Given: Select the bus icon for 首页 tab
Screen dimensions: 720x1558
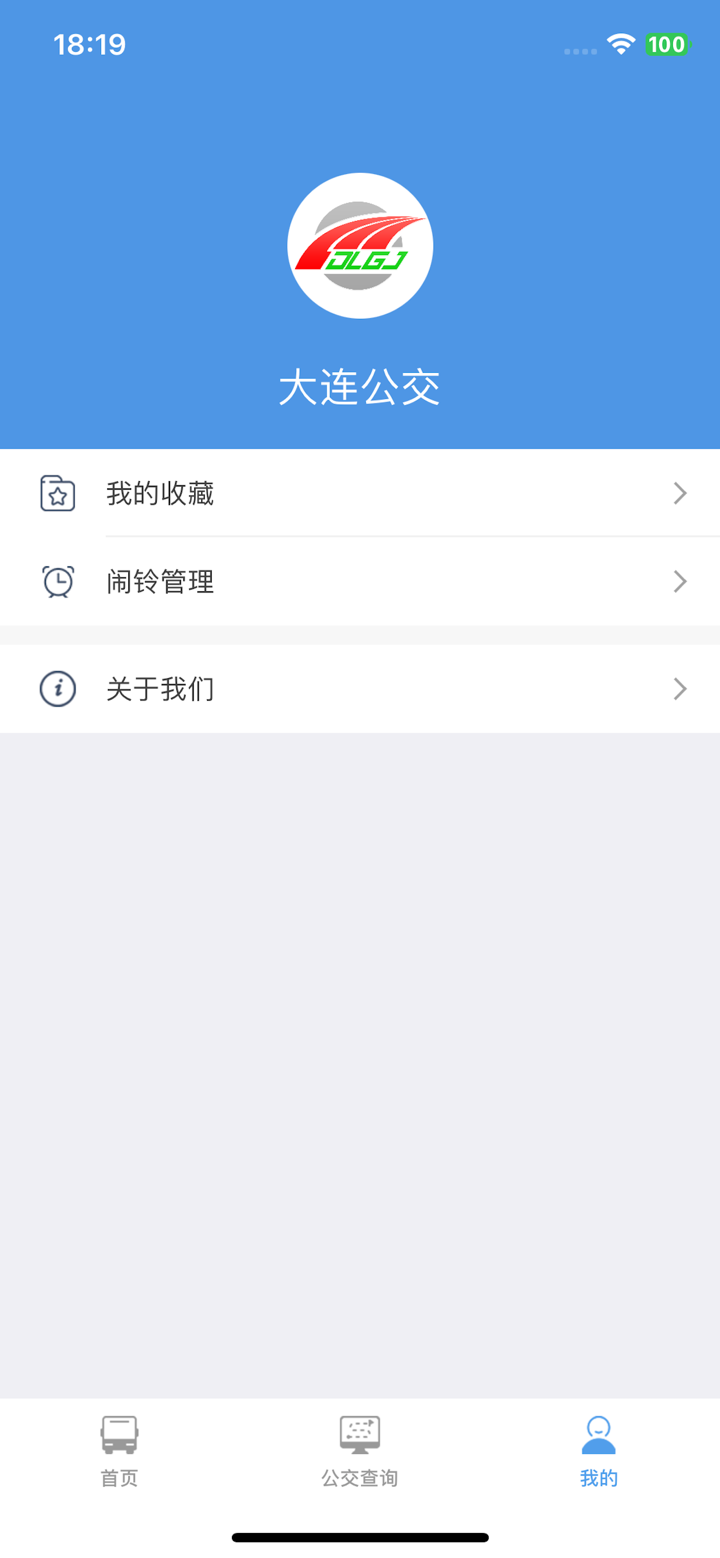Looking at the screenshot, I should pos(118,1432).
